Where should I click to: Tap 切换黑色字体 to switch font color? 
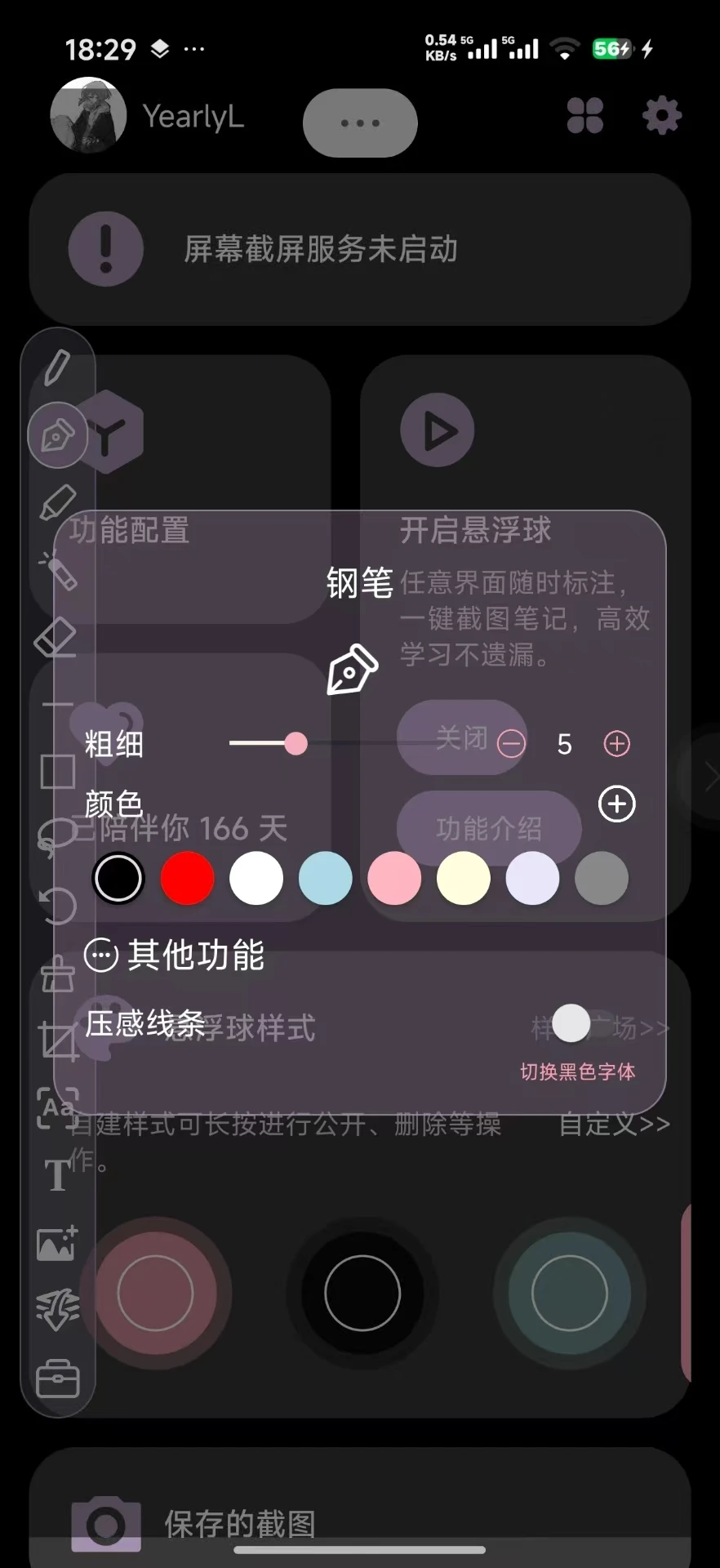tap(578, 1071)
